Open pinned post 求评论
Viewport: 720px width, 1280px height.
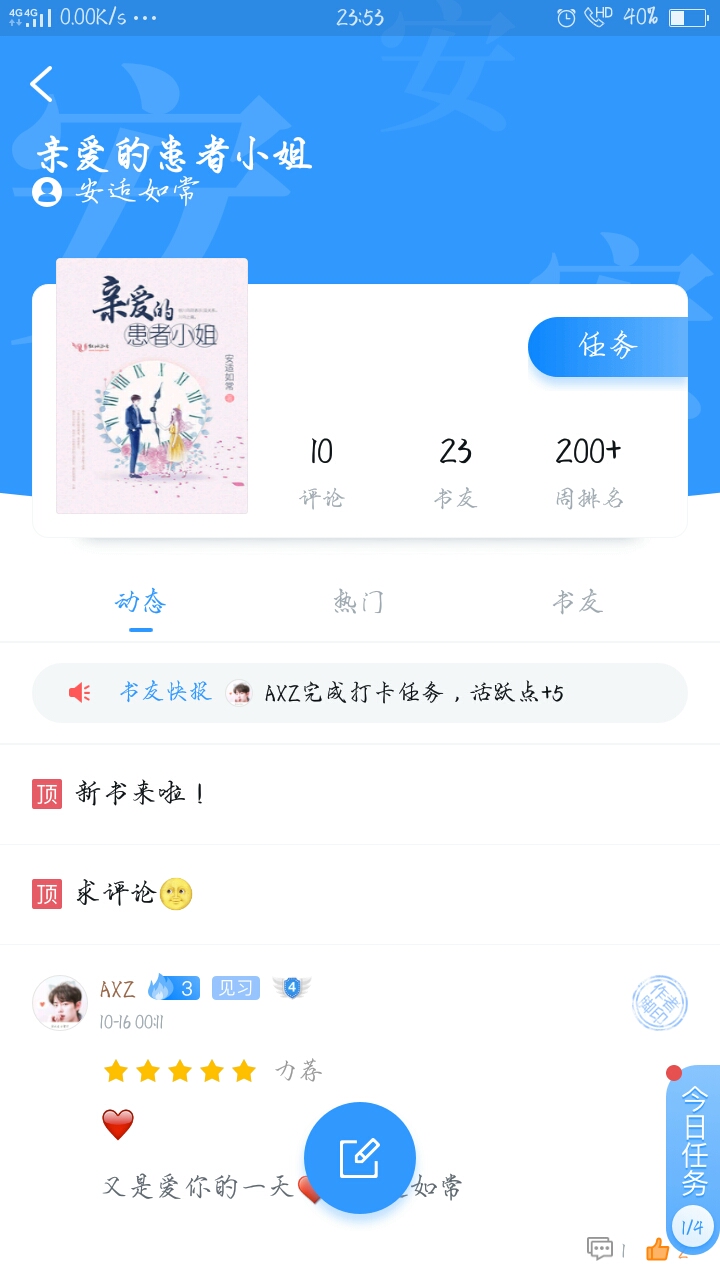point(360,894)
